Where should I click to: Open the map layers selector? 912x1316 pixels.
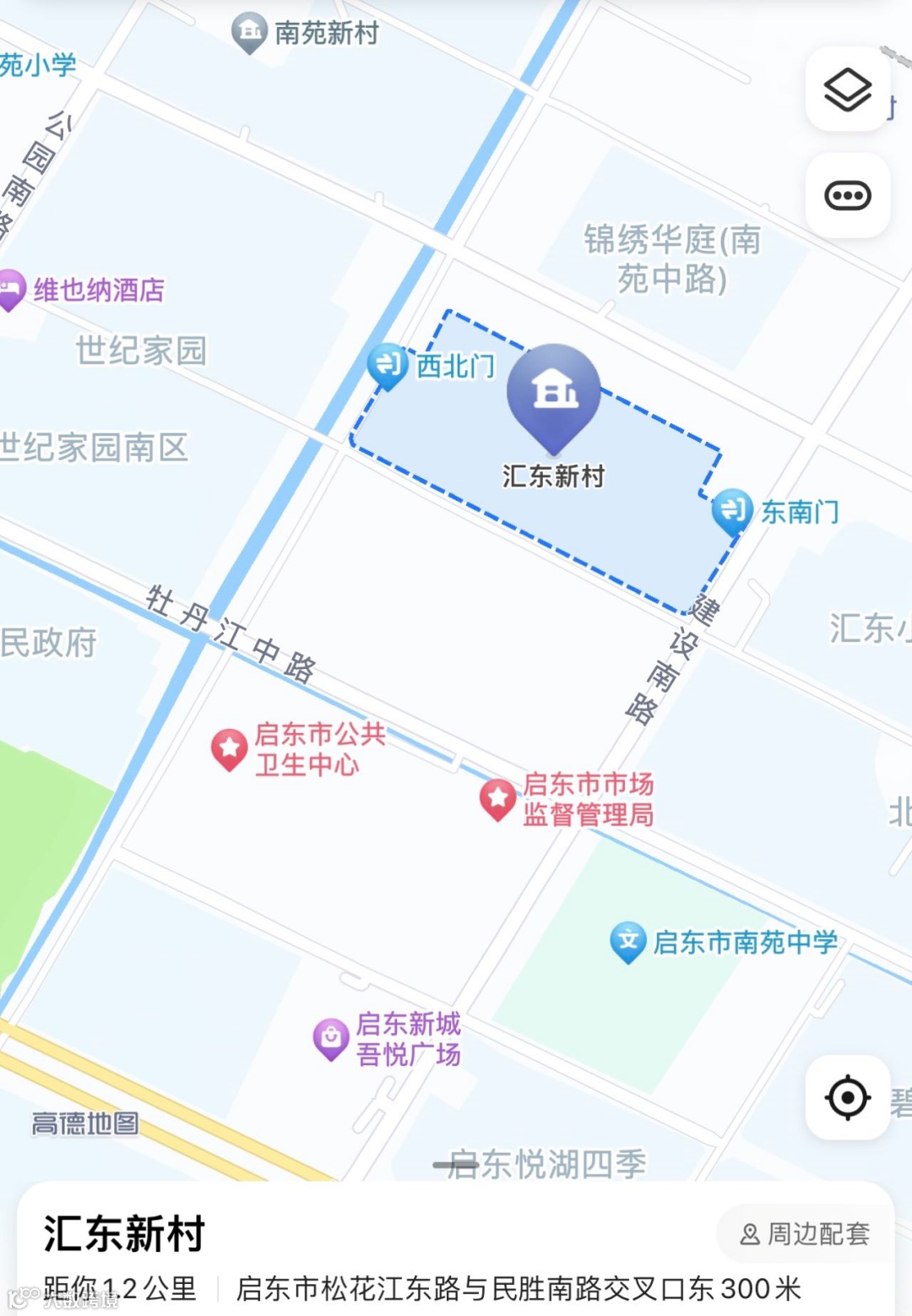848,90
